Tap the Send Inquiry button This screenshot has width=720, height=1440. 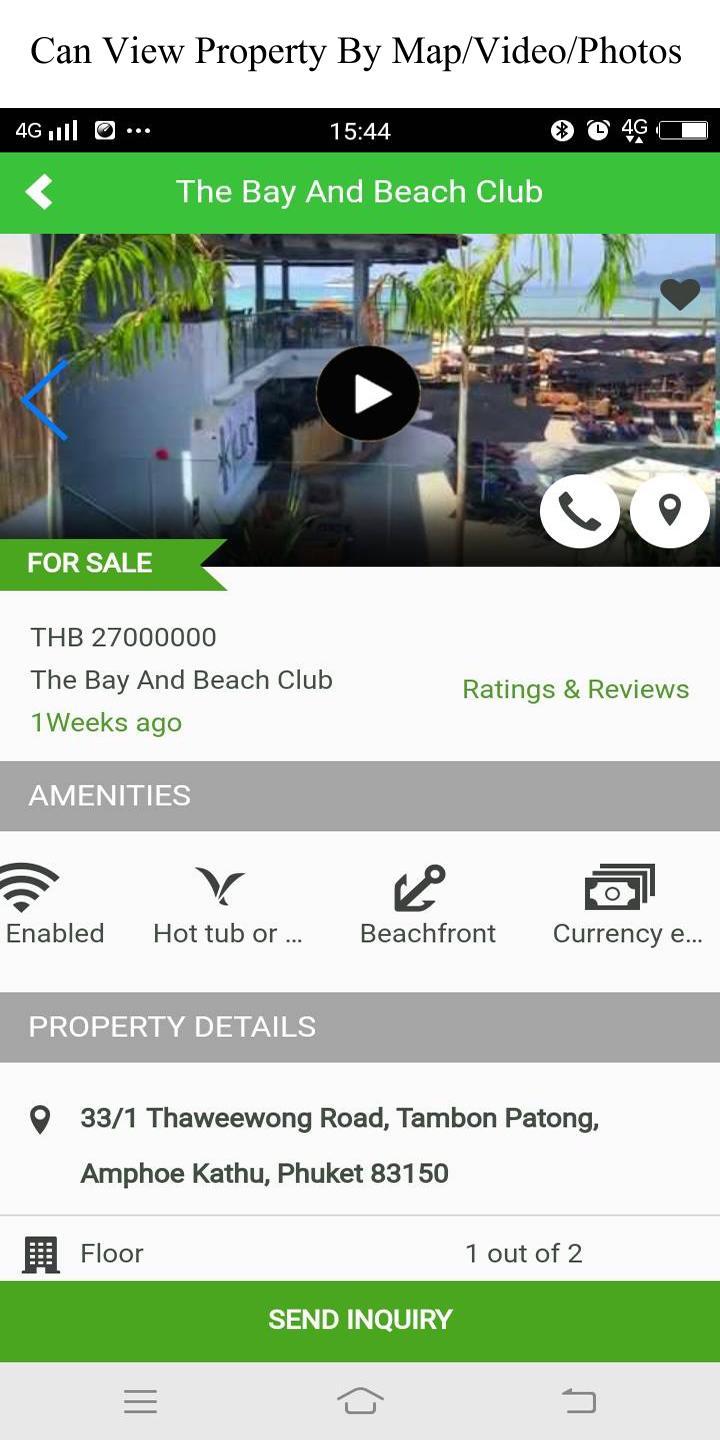click(x=360, y=1320)
